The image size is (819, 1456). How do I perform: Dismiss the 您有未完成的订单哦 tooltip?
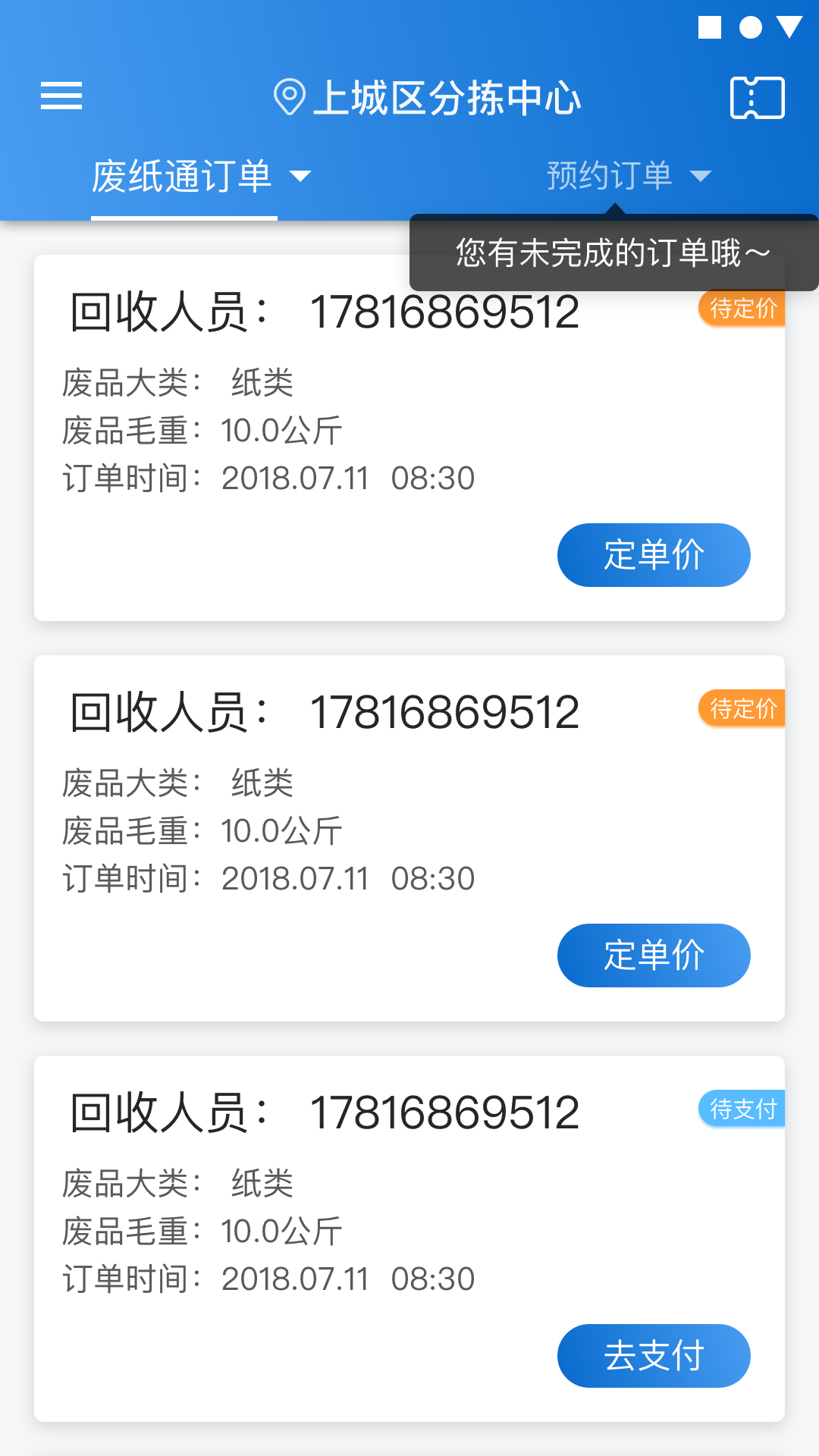point(611,253)
